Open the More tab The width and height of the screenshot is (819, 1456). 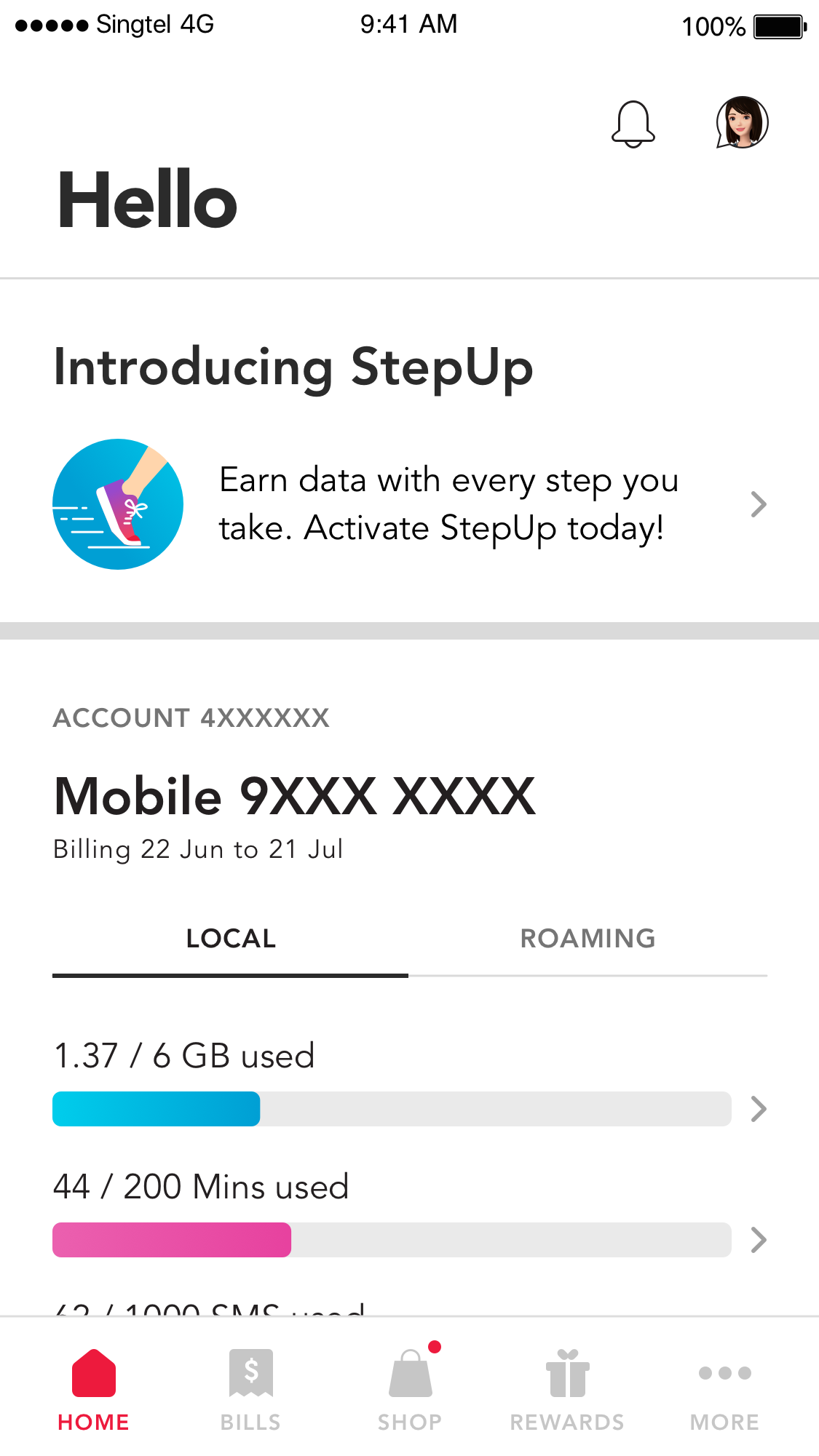724,1390
